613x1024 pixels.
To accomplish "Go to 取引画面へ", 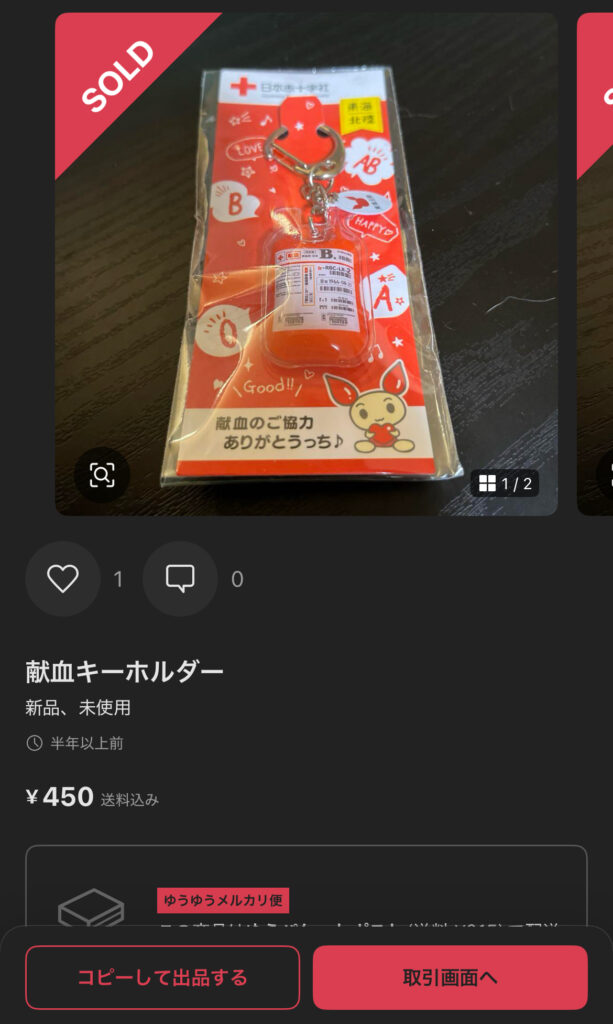I will (x=450, y=977).
